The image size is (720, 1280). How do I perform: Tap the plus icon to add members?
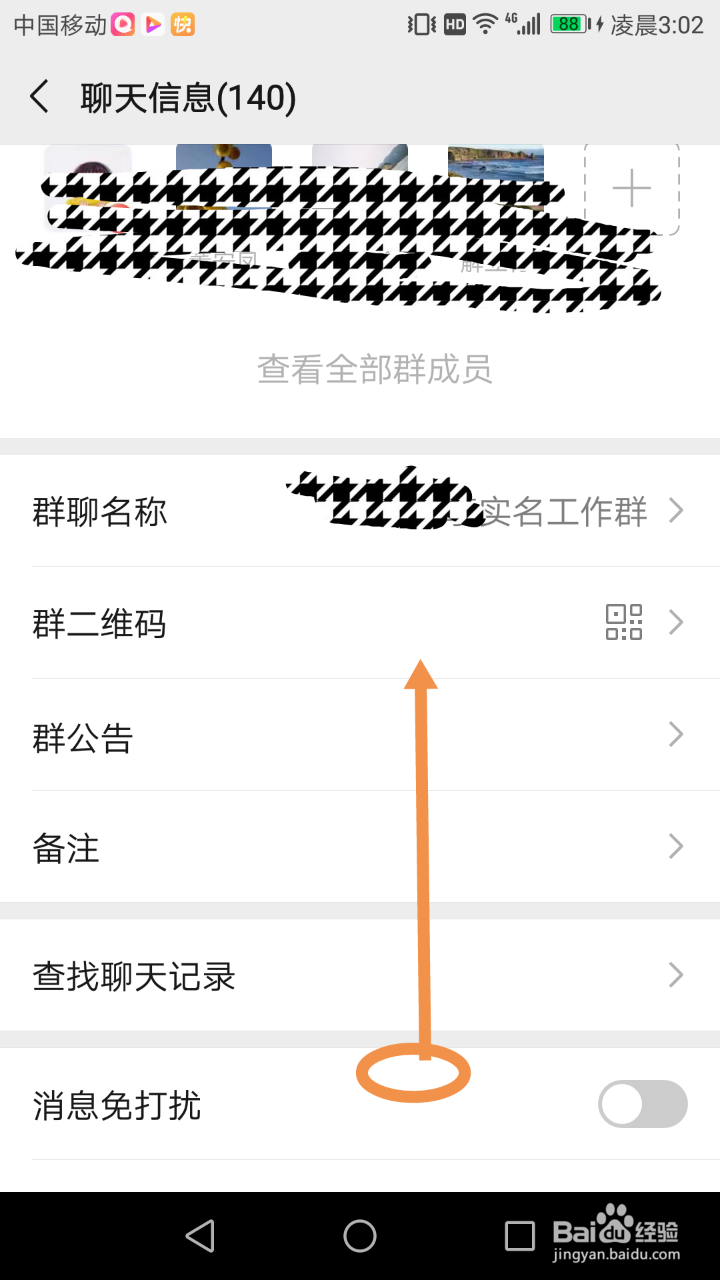pos(631,188)
